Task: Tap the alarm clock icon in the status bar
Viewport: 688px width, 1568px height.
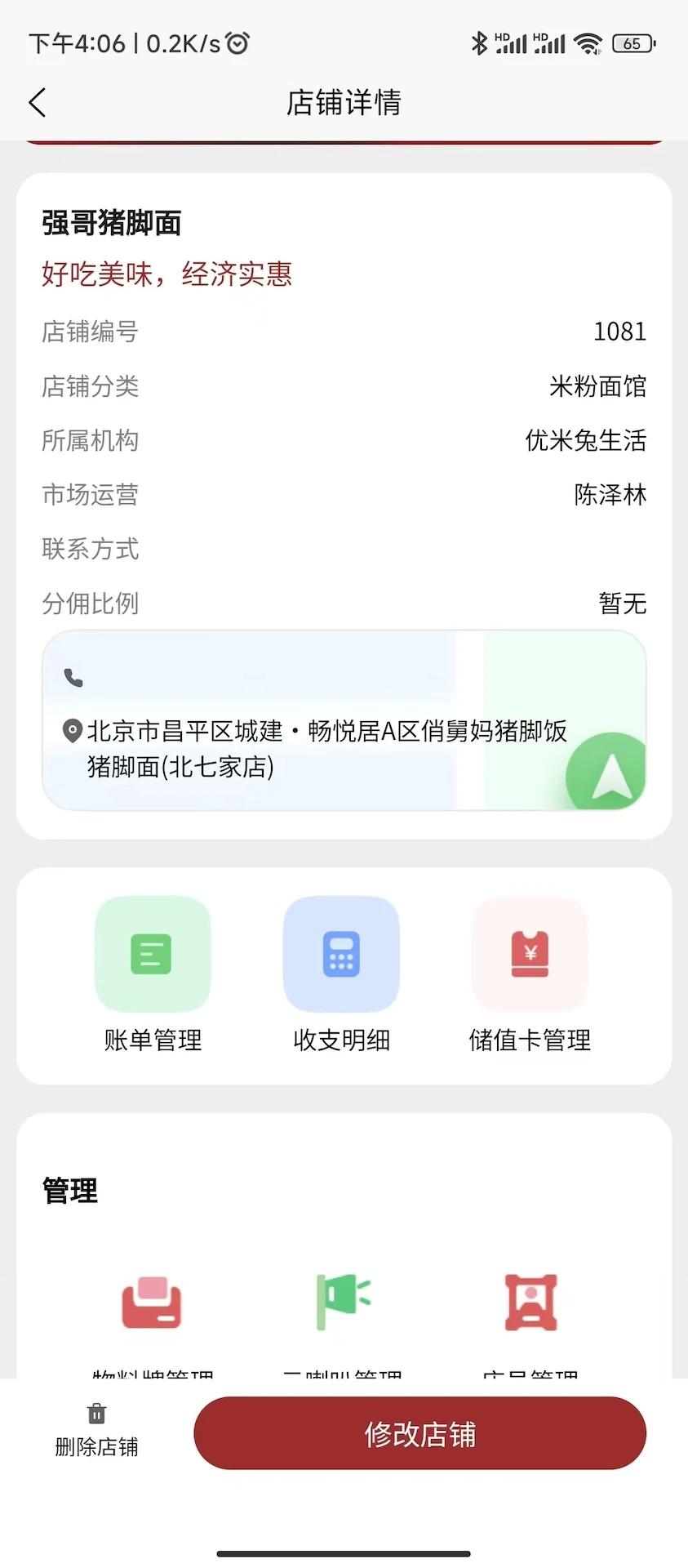Action: 237,42
